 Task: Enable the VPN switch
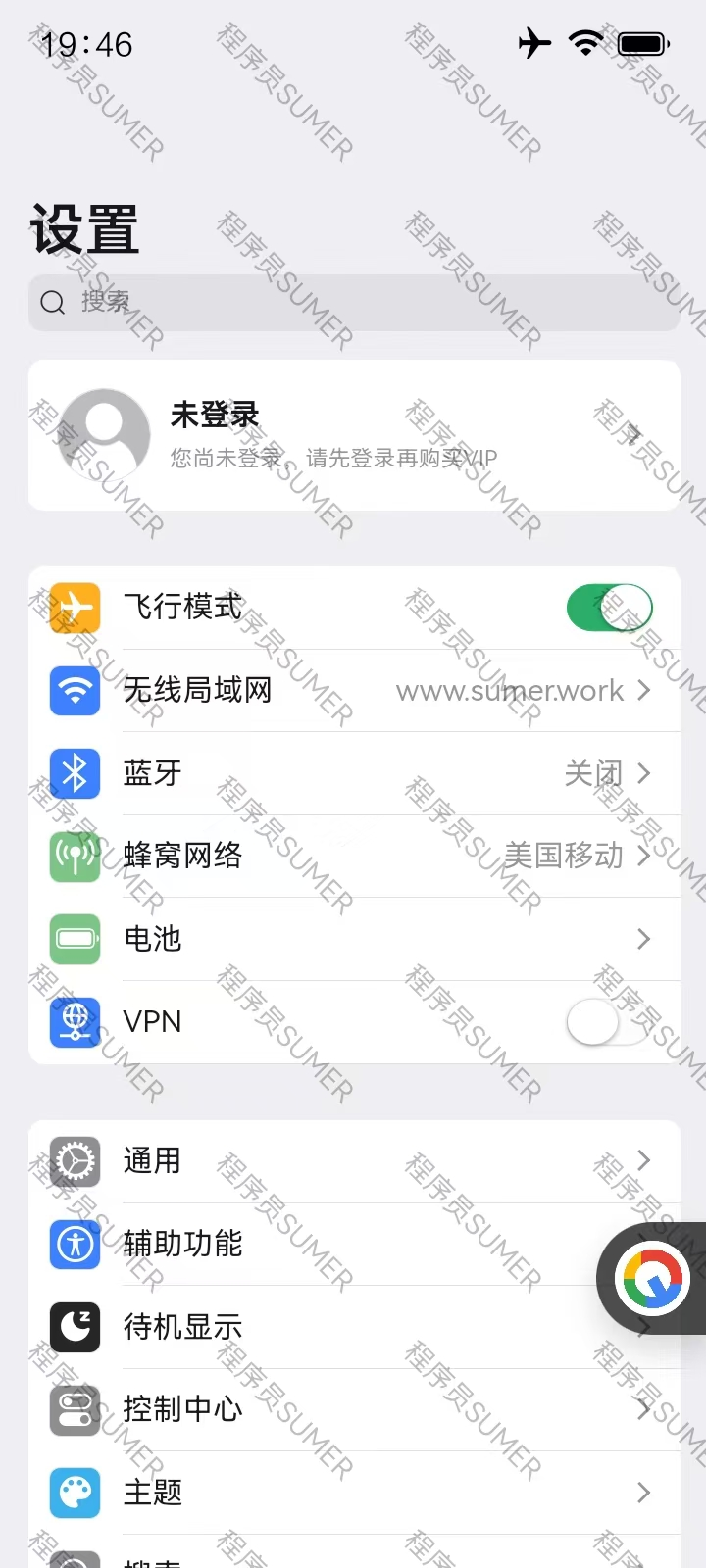609,1022
